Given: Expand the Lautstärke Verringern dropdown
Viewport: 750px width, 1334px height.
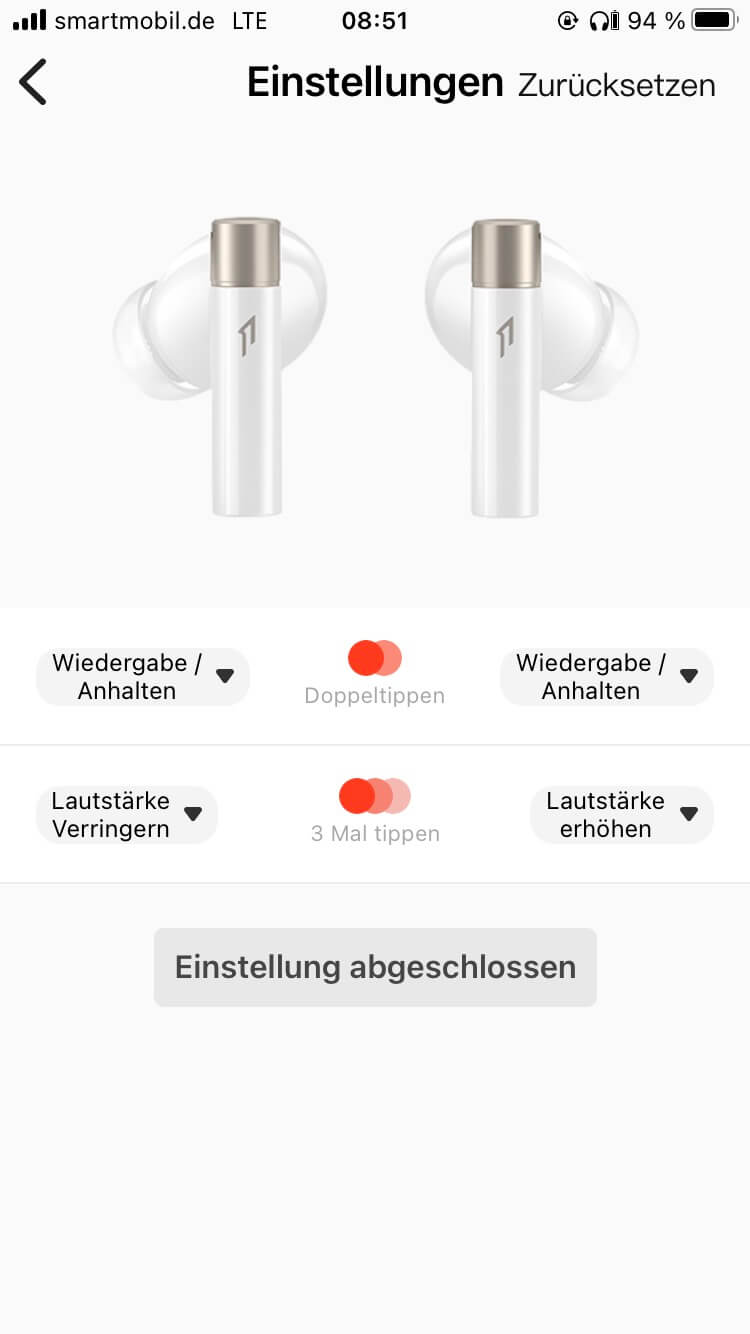Looking at the screenshot, I should click(126, 815).
